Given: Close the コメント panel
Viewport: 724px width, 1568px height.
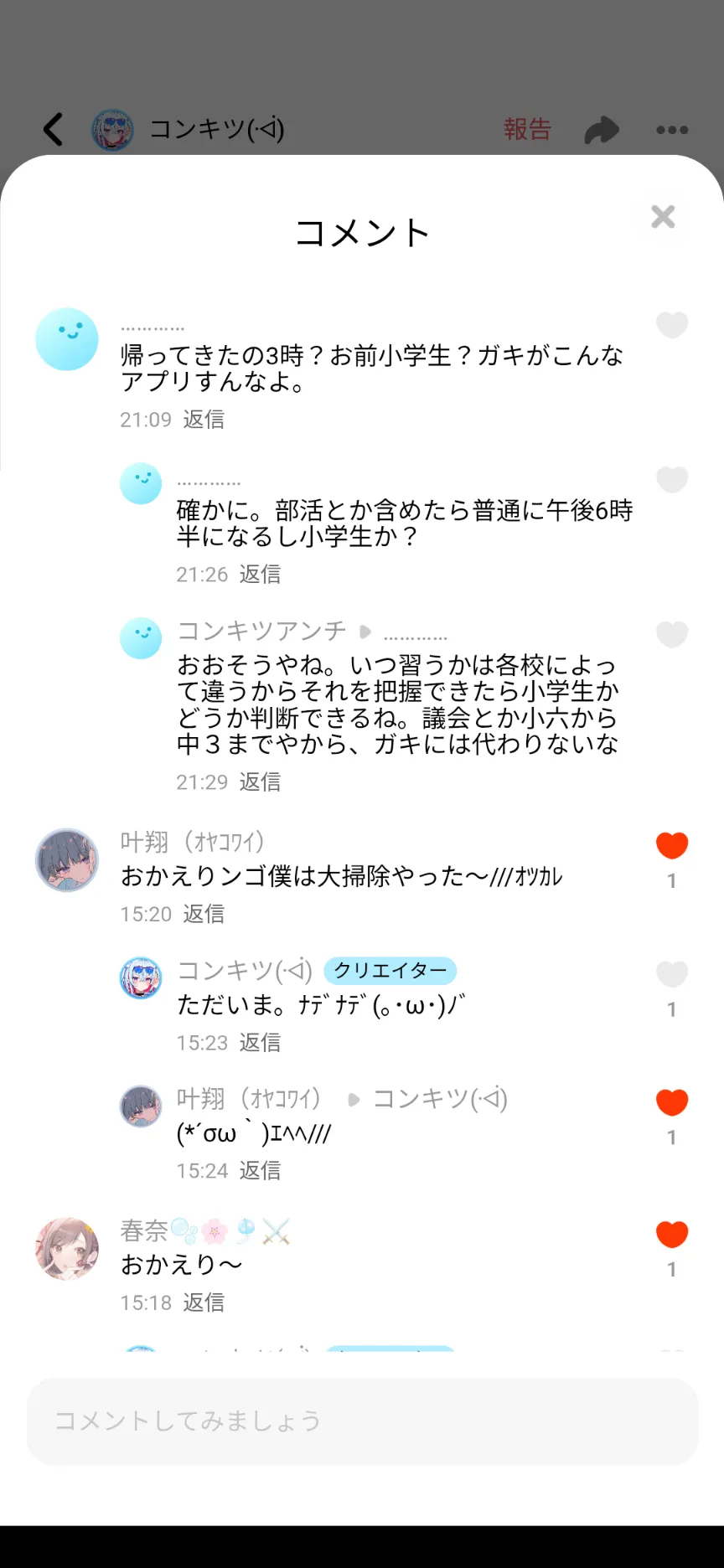Looking at the screenshot, I should (x=663, y=217).
